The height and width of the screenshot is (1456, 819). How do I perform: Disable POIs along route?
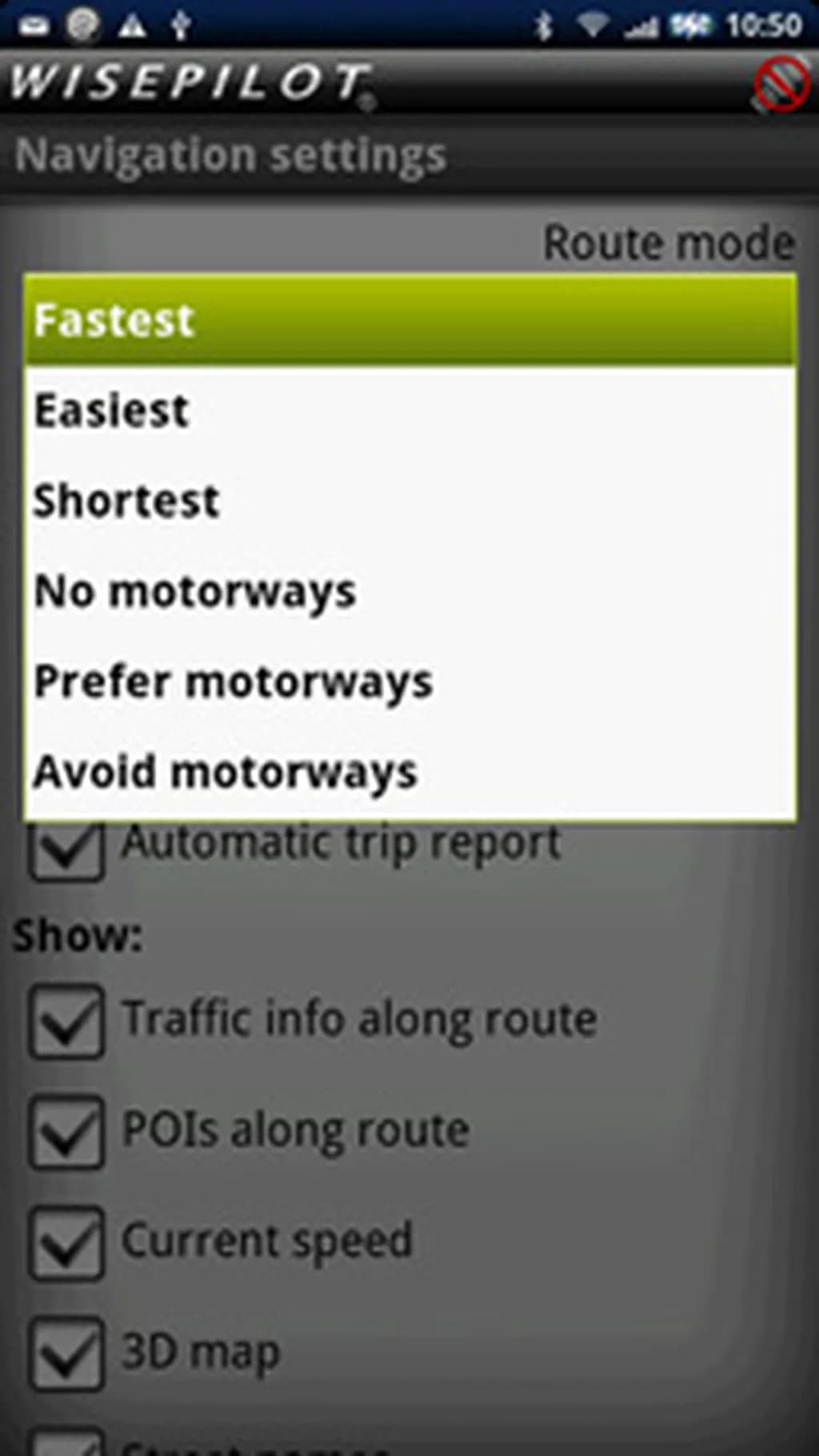click(x=67, y=1132)
